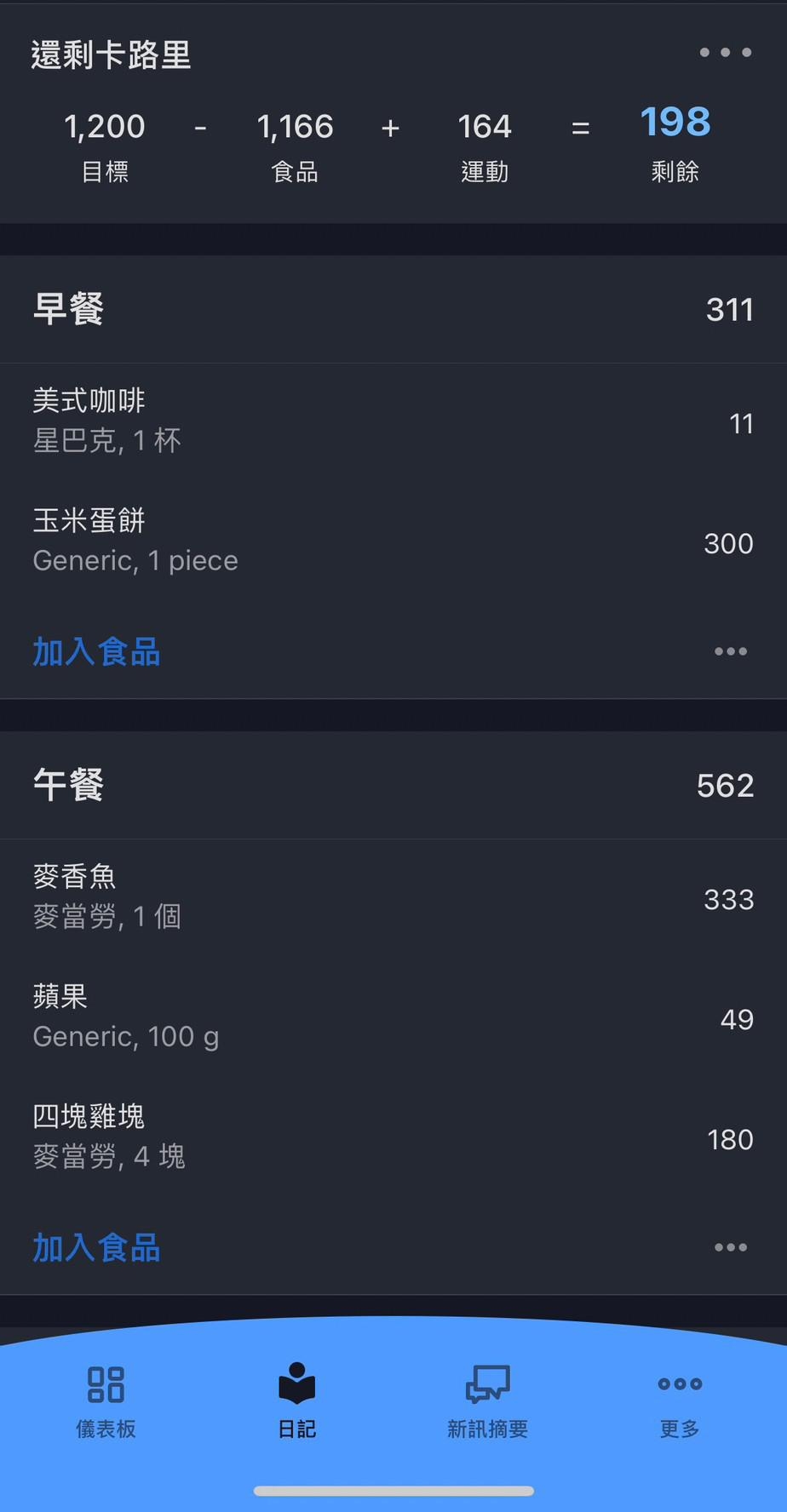Open the more options for 午餐
Screen dimensions: 787x1512
click(x=730, y=1248)
